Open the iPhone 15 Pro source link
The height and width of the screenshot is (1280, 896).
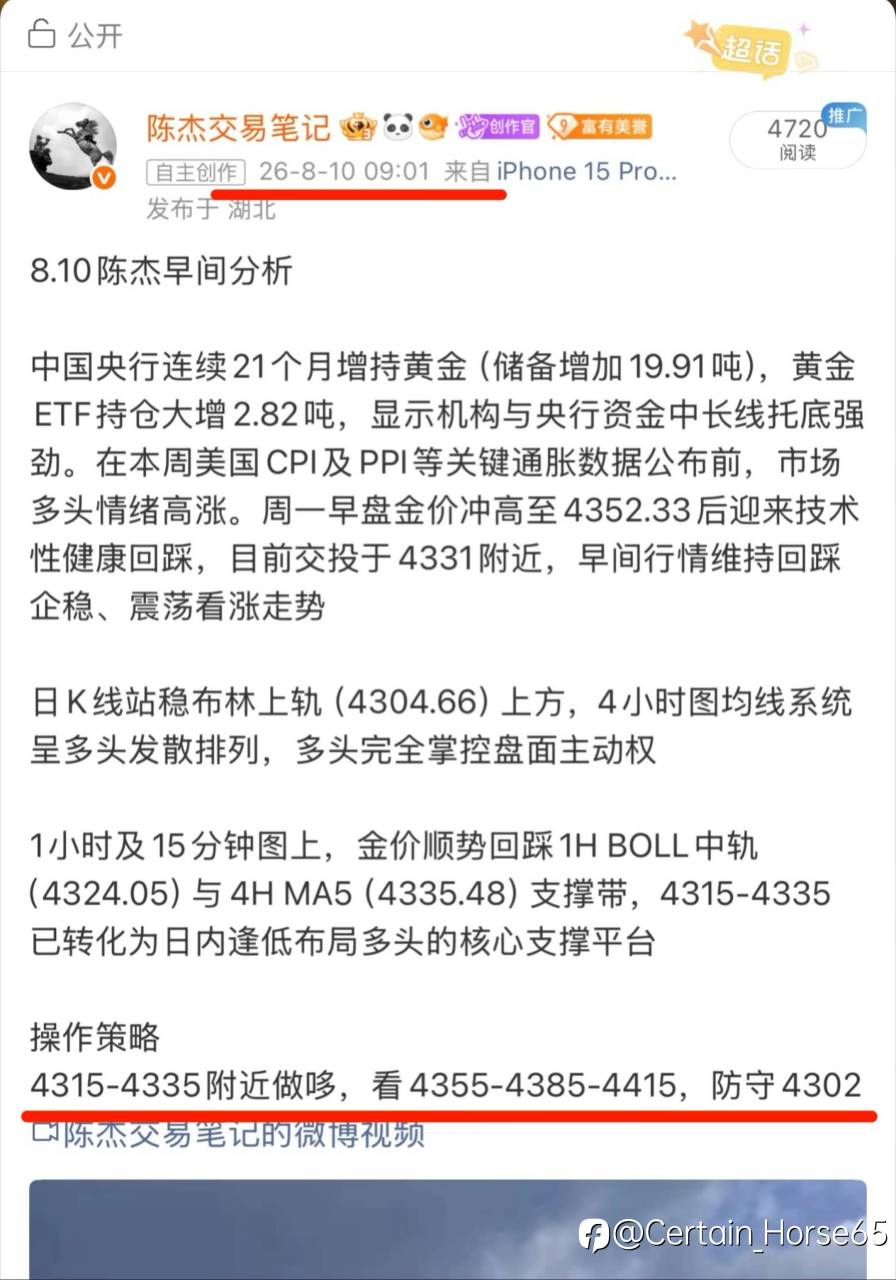pyautogui.click(x=587, y=172)
